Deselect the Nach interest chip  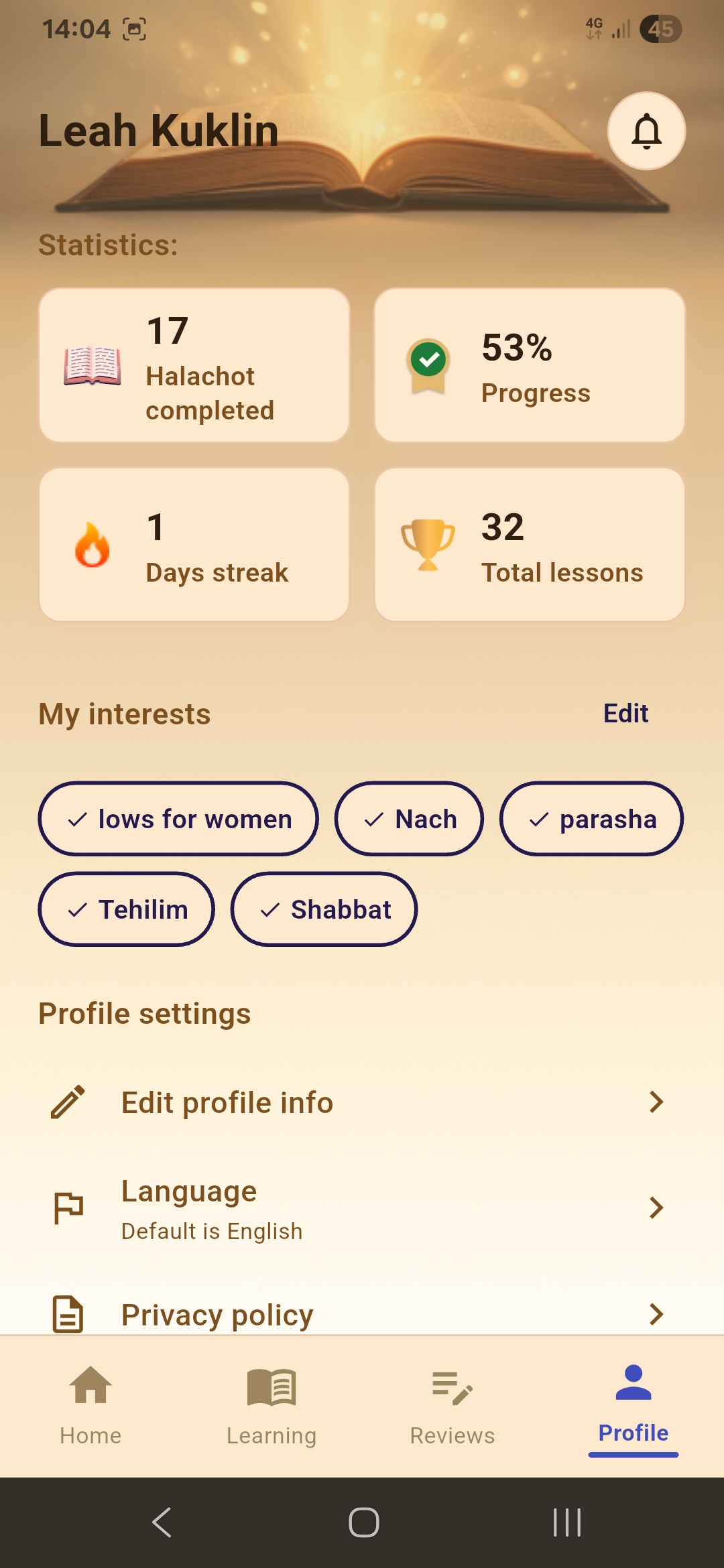coord(409,819)
